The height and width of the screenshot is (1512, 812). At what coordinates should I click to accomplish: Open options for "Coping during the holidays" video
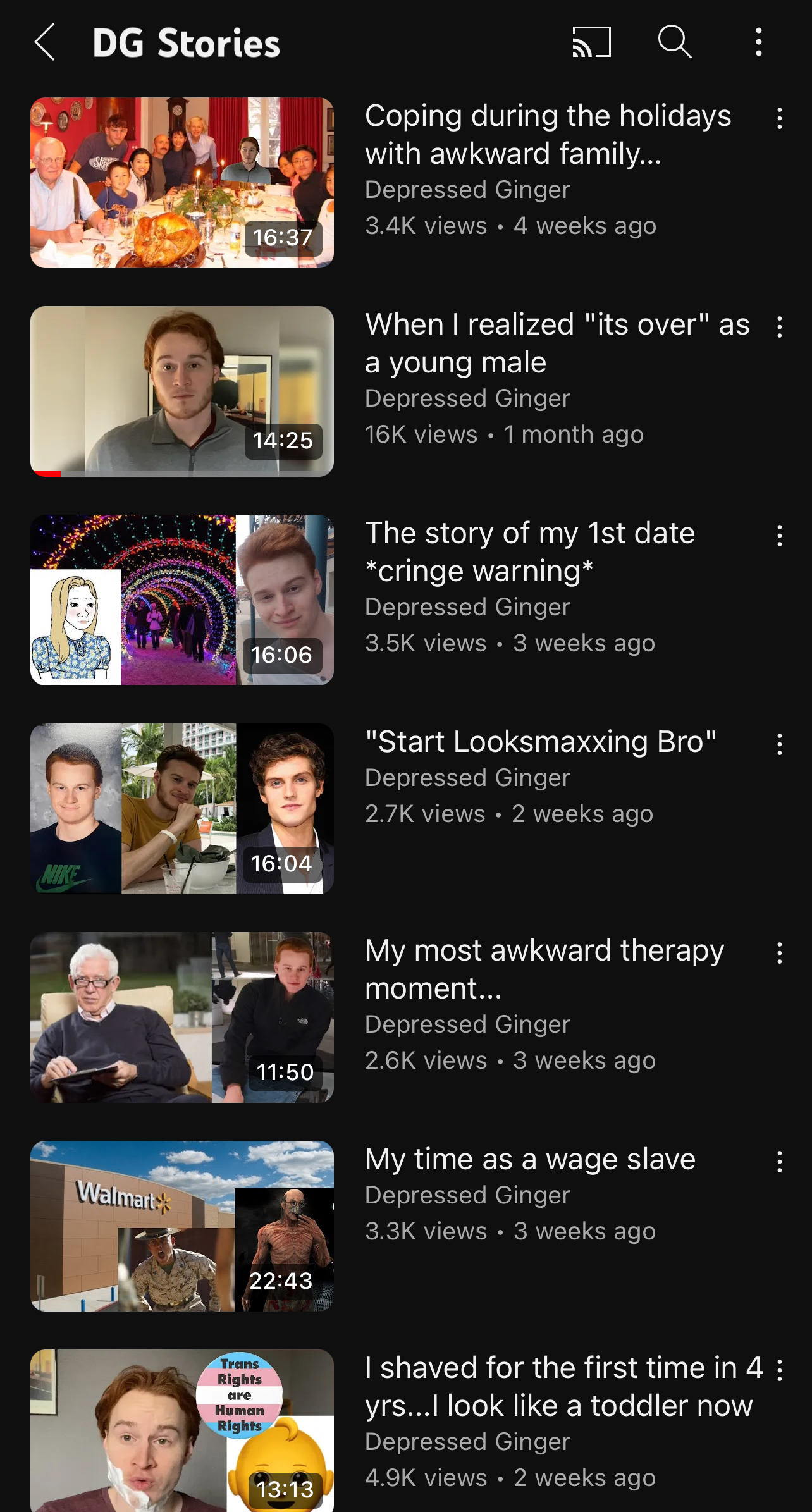780,118
